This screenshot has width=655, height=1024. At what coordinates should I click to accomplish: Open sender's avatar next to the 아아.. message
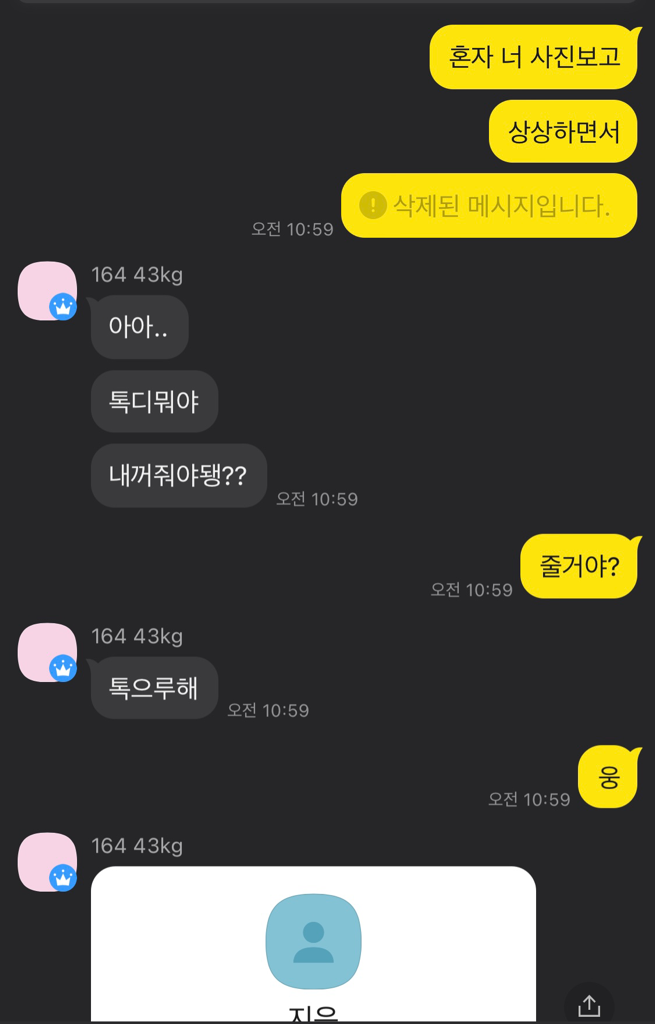click(47, 291)
